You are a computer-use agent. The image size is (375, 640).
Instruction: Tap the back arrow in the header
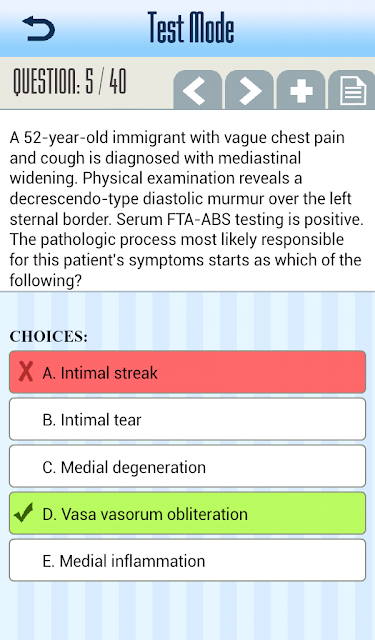tap(39, 29)
